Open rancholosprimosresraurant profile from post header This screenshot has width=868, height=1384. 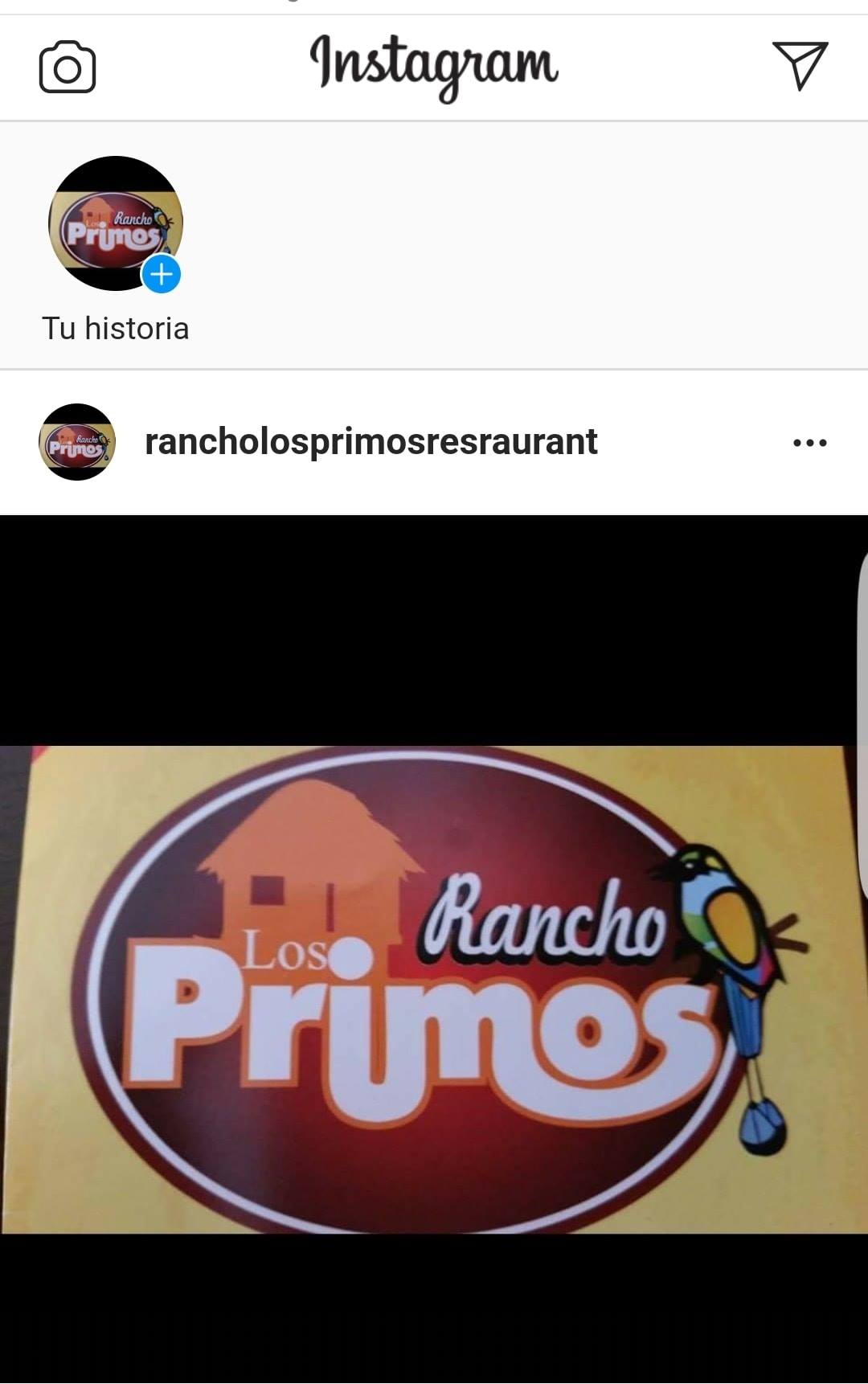[x=371, y=442]
